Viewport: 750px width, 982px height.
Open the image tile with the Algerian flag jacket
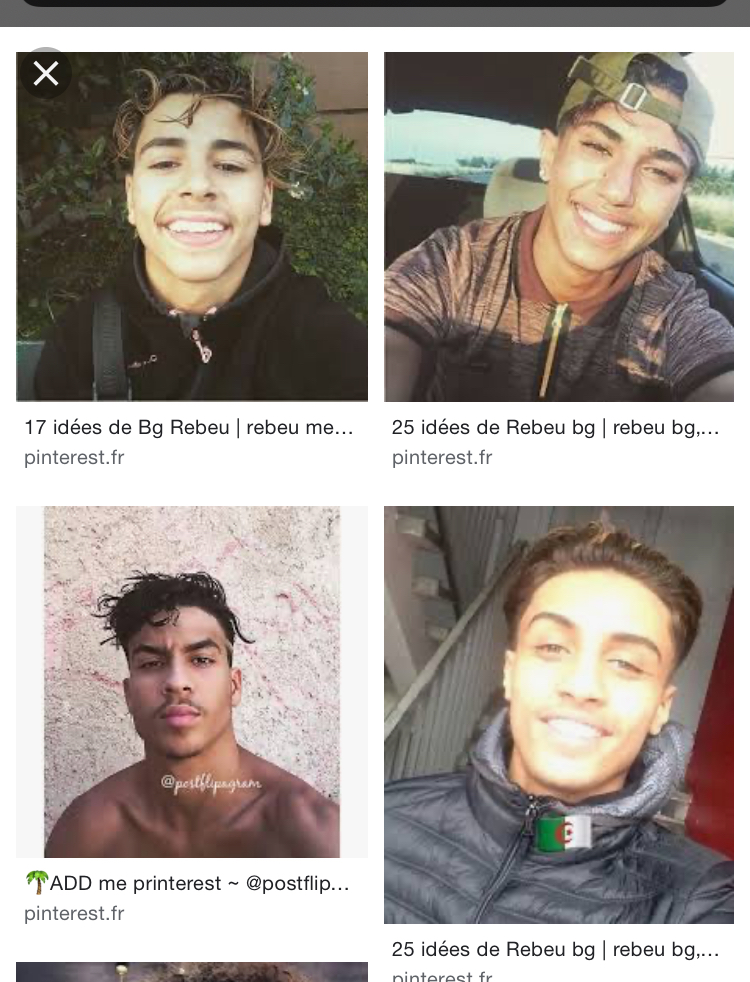(559, 714)
